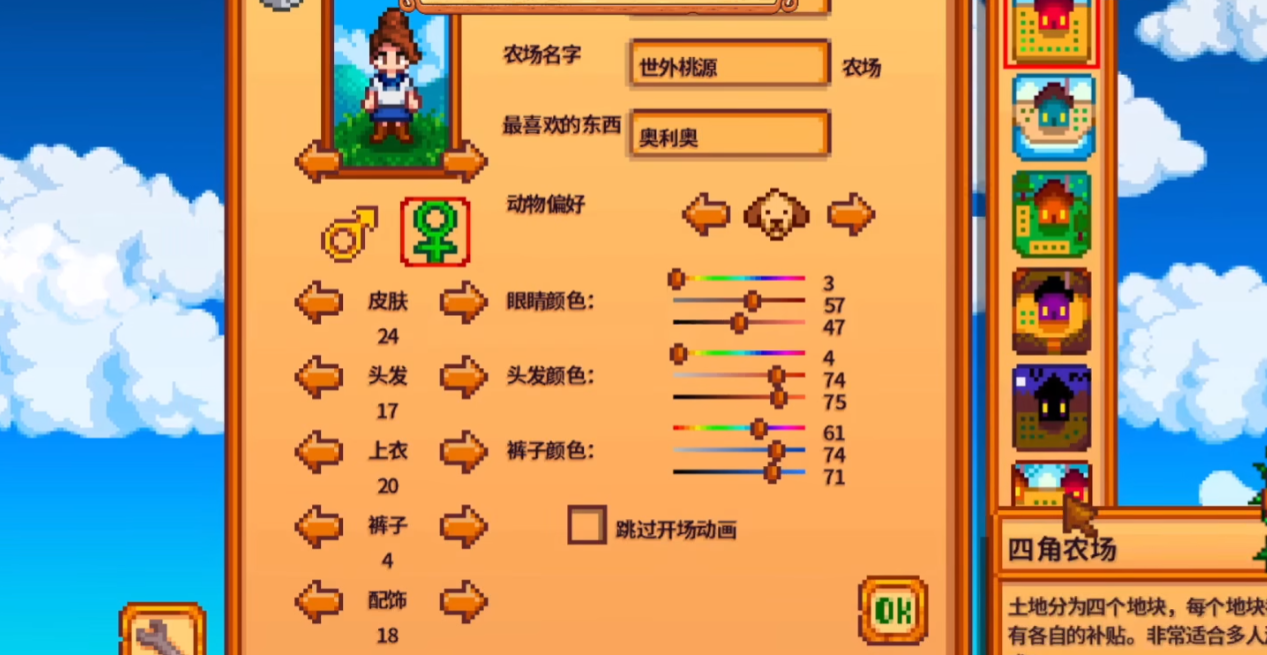Choose previous 裤子 pants style
The image size is (1267, 655).
320,526
